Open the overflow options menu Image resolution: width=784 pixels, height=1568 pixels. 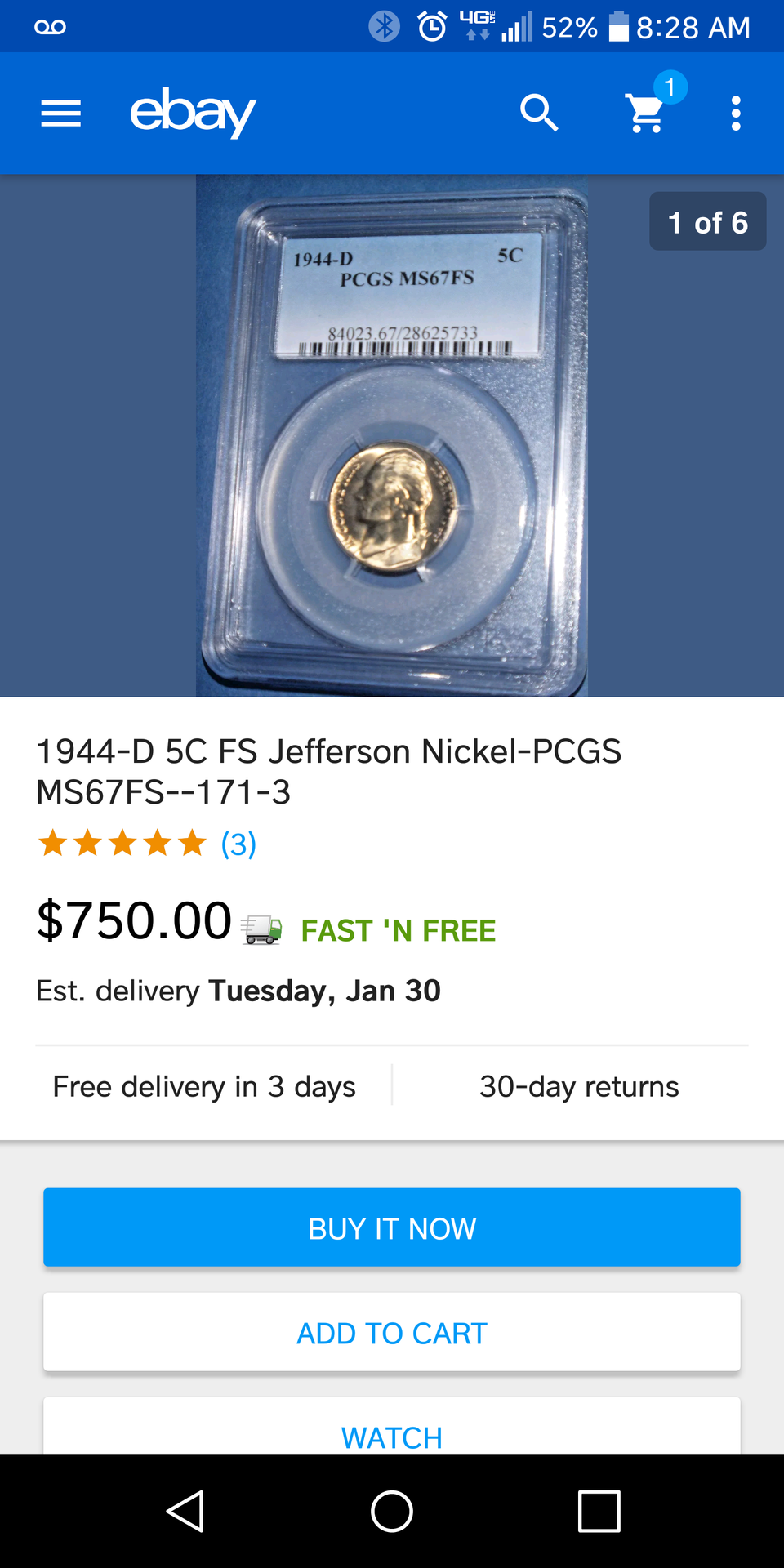tap(736, 114)
